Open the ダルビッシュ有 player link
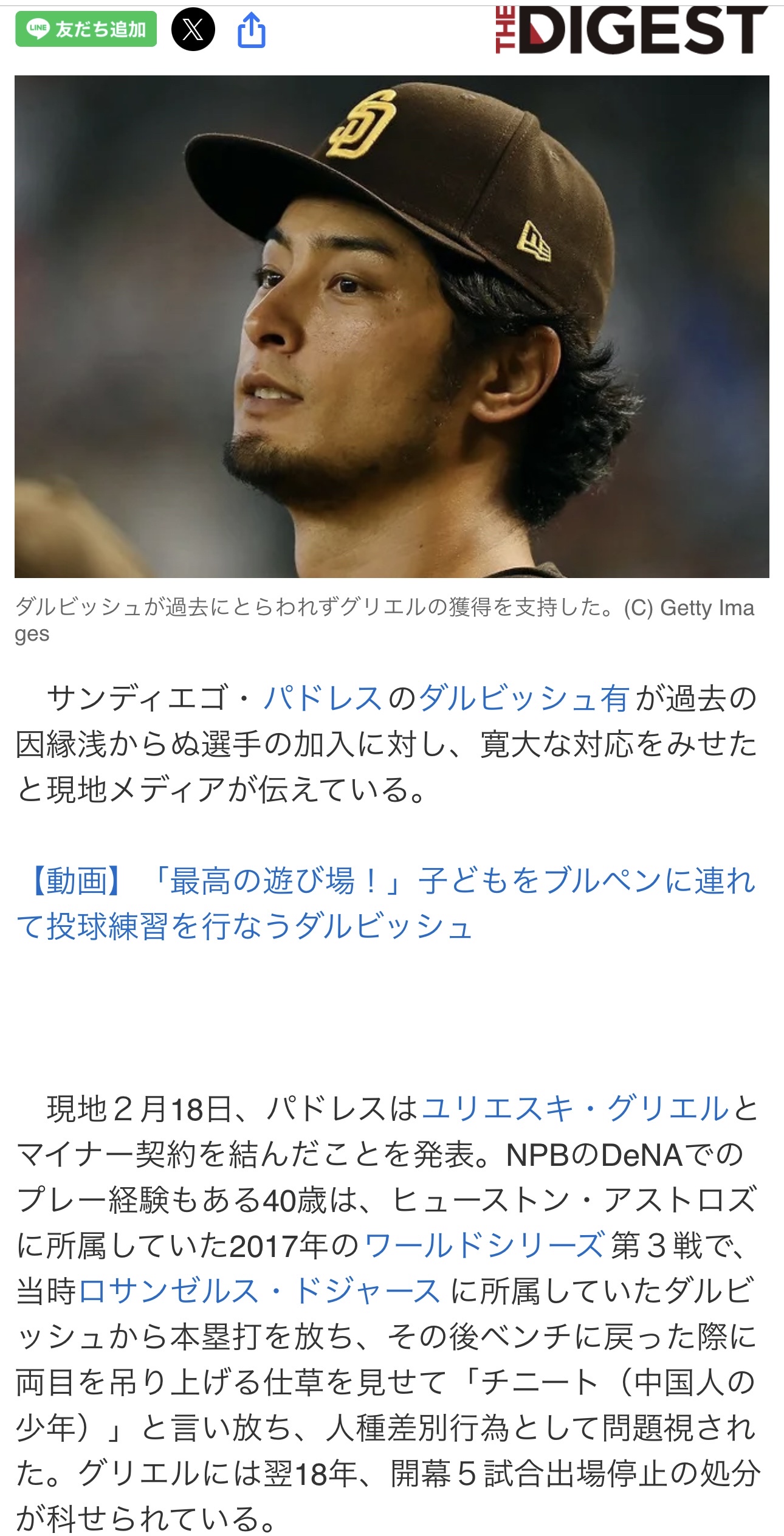Image resolution: width=784 pixels, height=1536 pixels. click(x=524, y=698)
